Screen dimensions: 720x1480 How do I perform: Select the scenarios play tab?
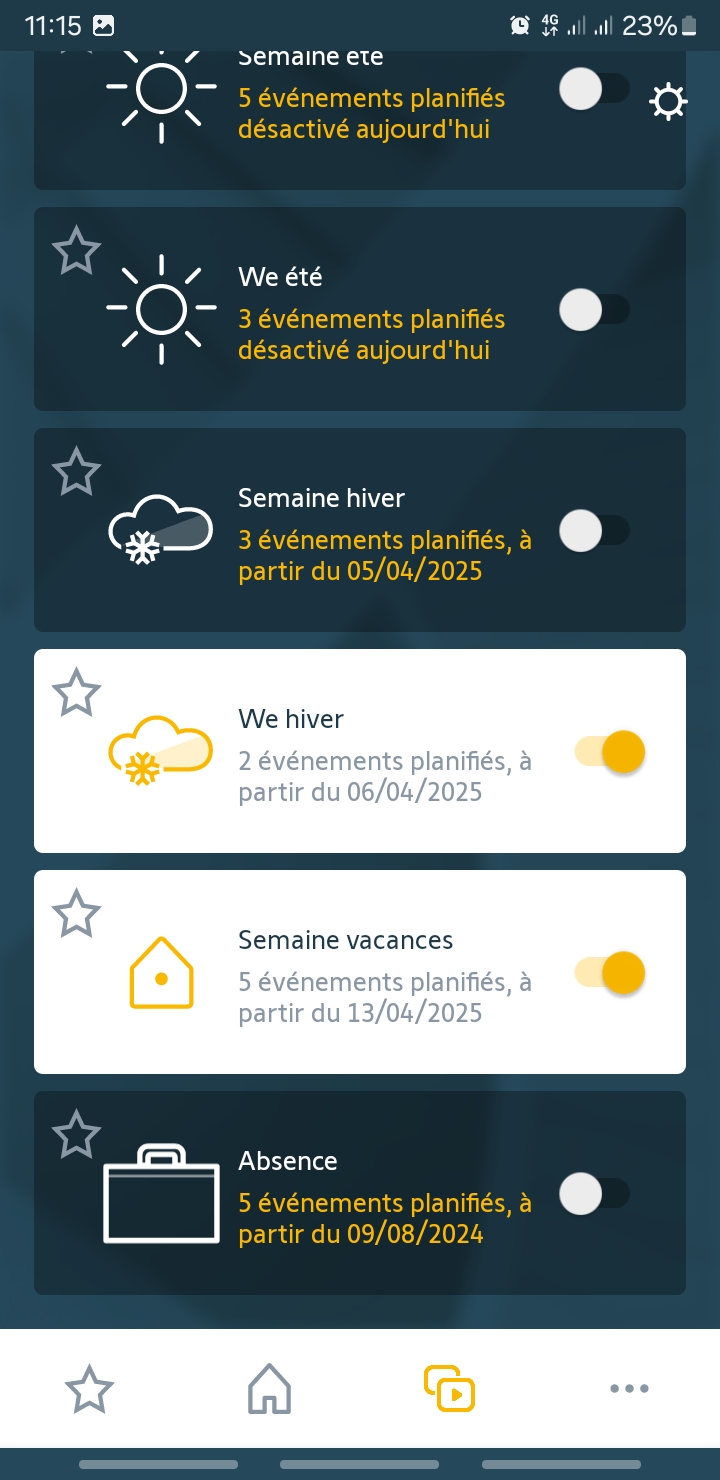pyautogui.click(x=450, y=1389)
